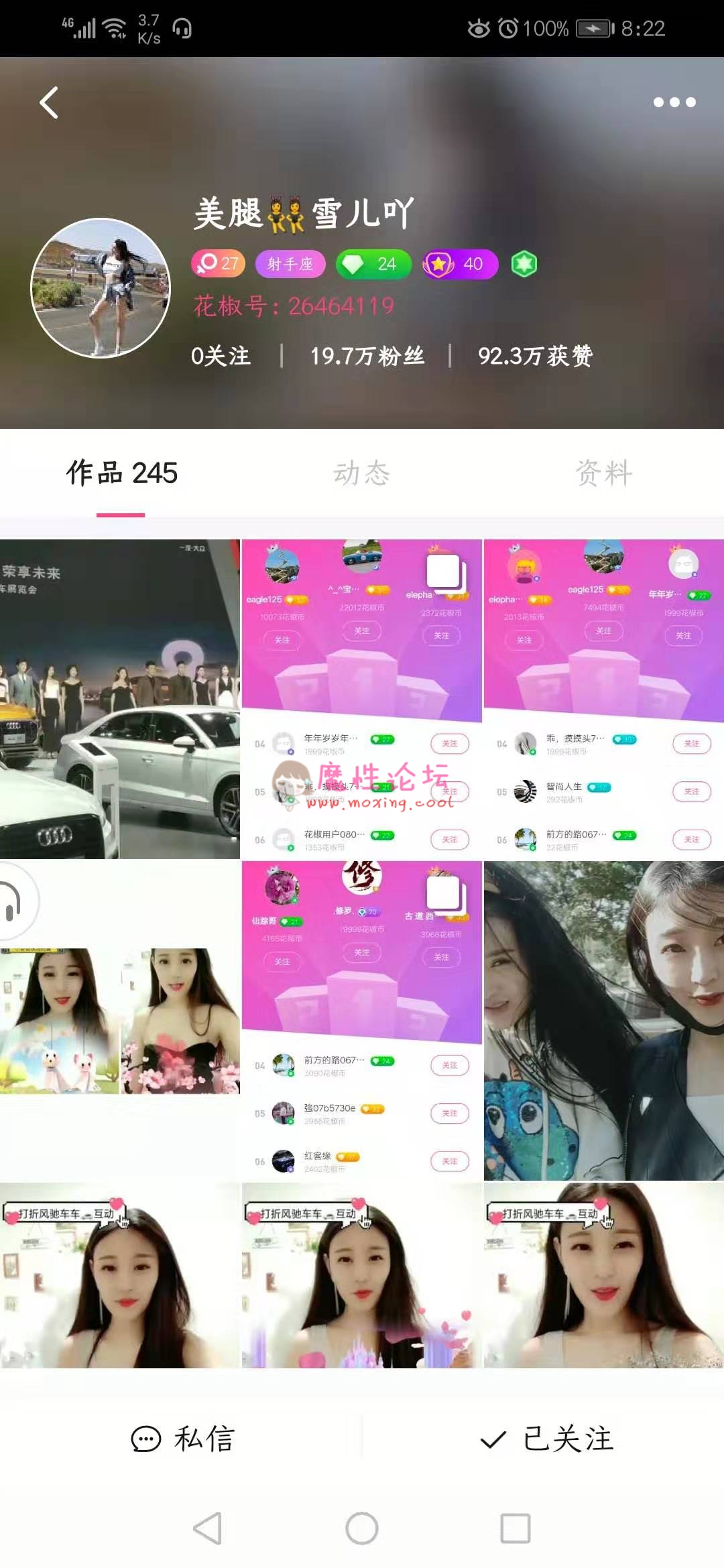
Task: Go back using the top-left arrow
Action: tap(49, 103)
